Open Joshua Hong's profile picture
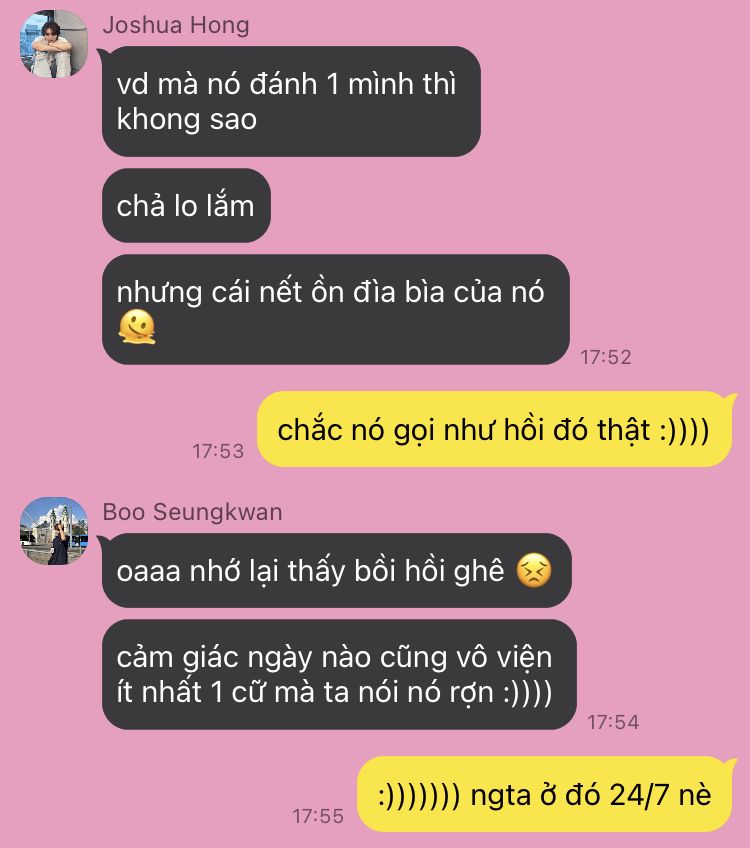750x848 pixels. [x=54, y=44]
